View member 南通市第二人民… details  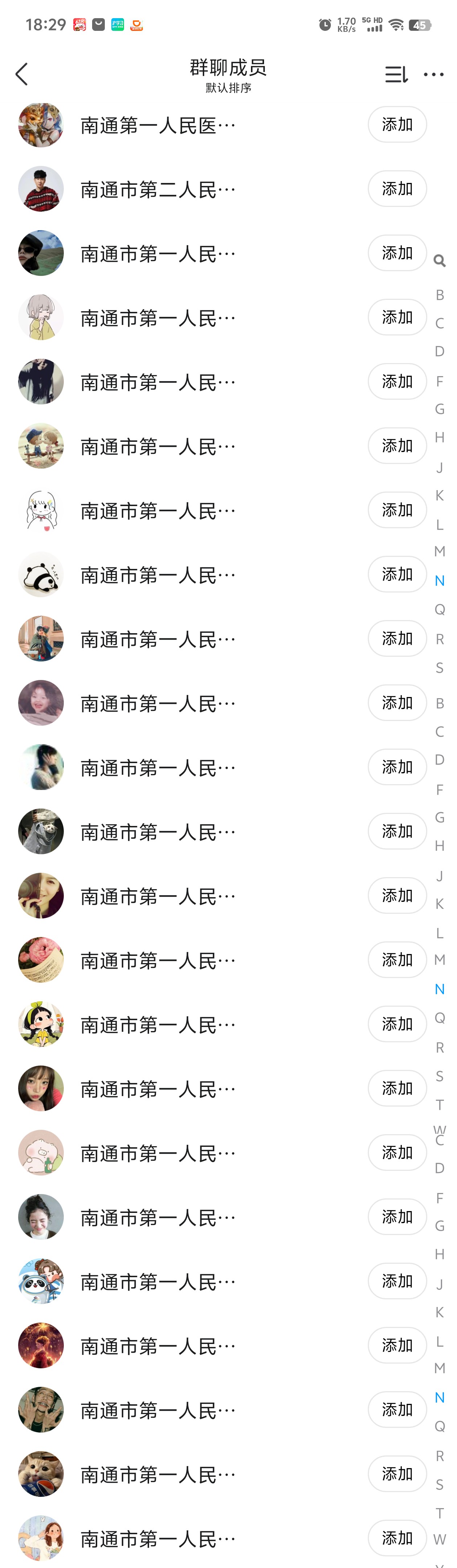(157, 190)
